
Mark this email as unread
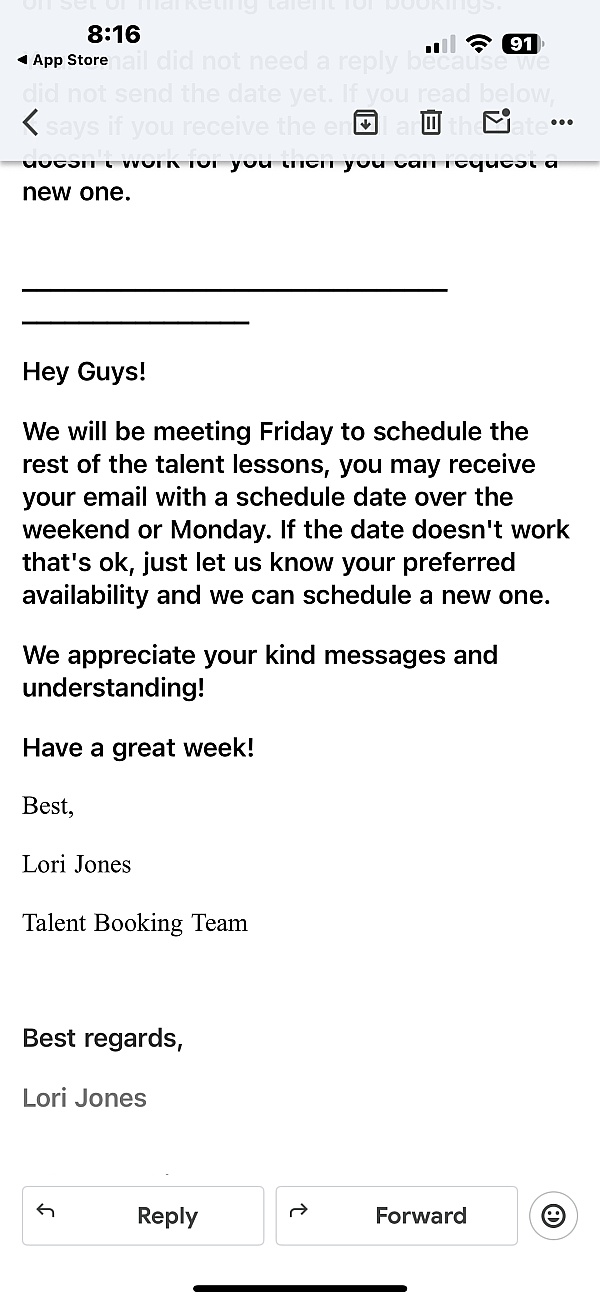tap(496, 122)
